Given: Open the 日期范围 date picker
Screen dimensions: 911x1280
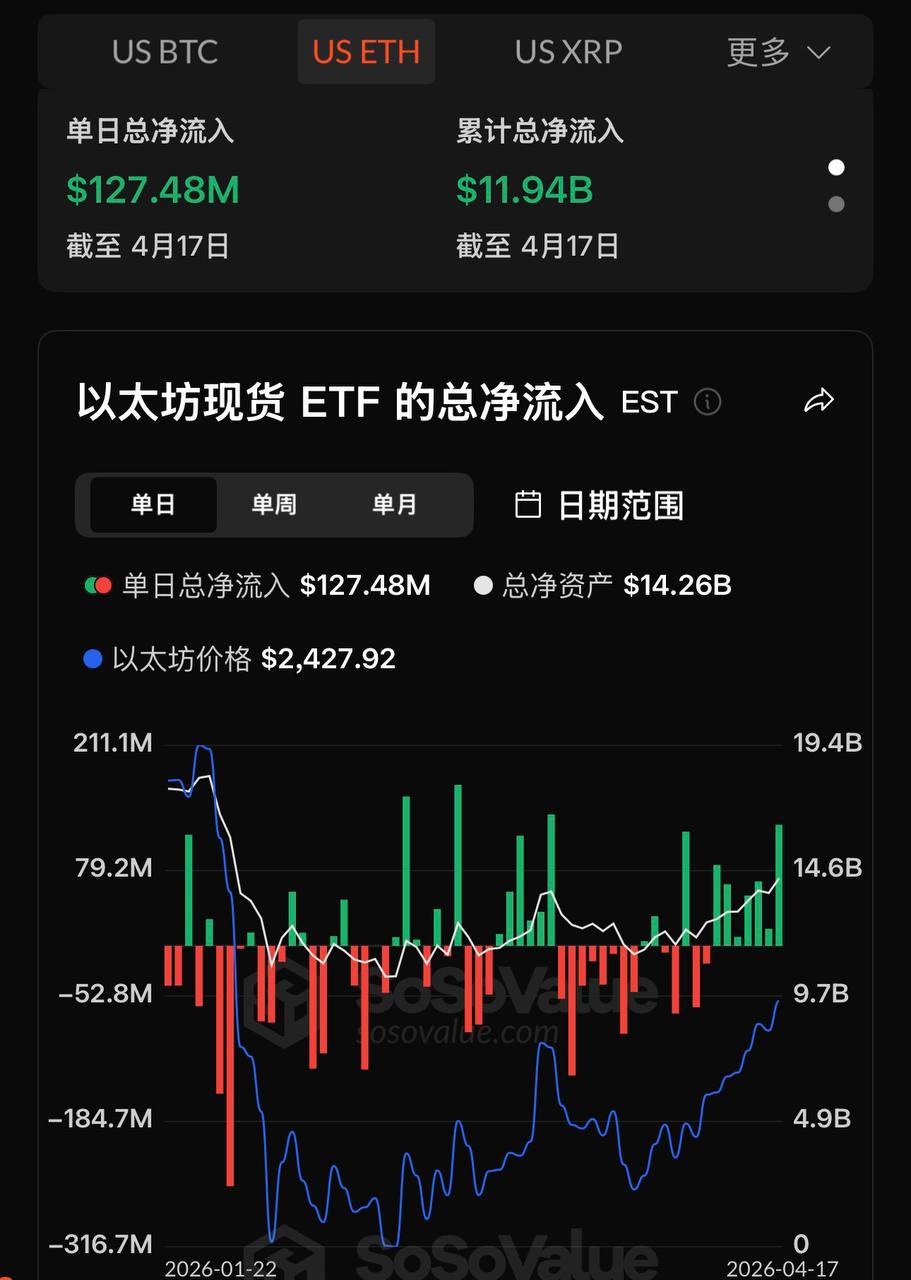Looking at the screenshot, I should (599, 505).
